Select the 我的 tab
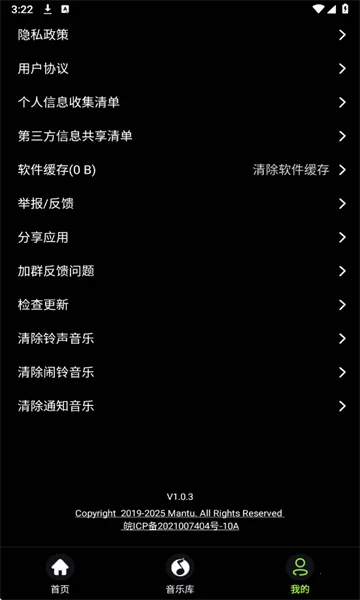This screenshot has width=360, height=600. coord(300,575)
